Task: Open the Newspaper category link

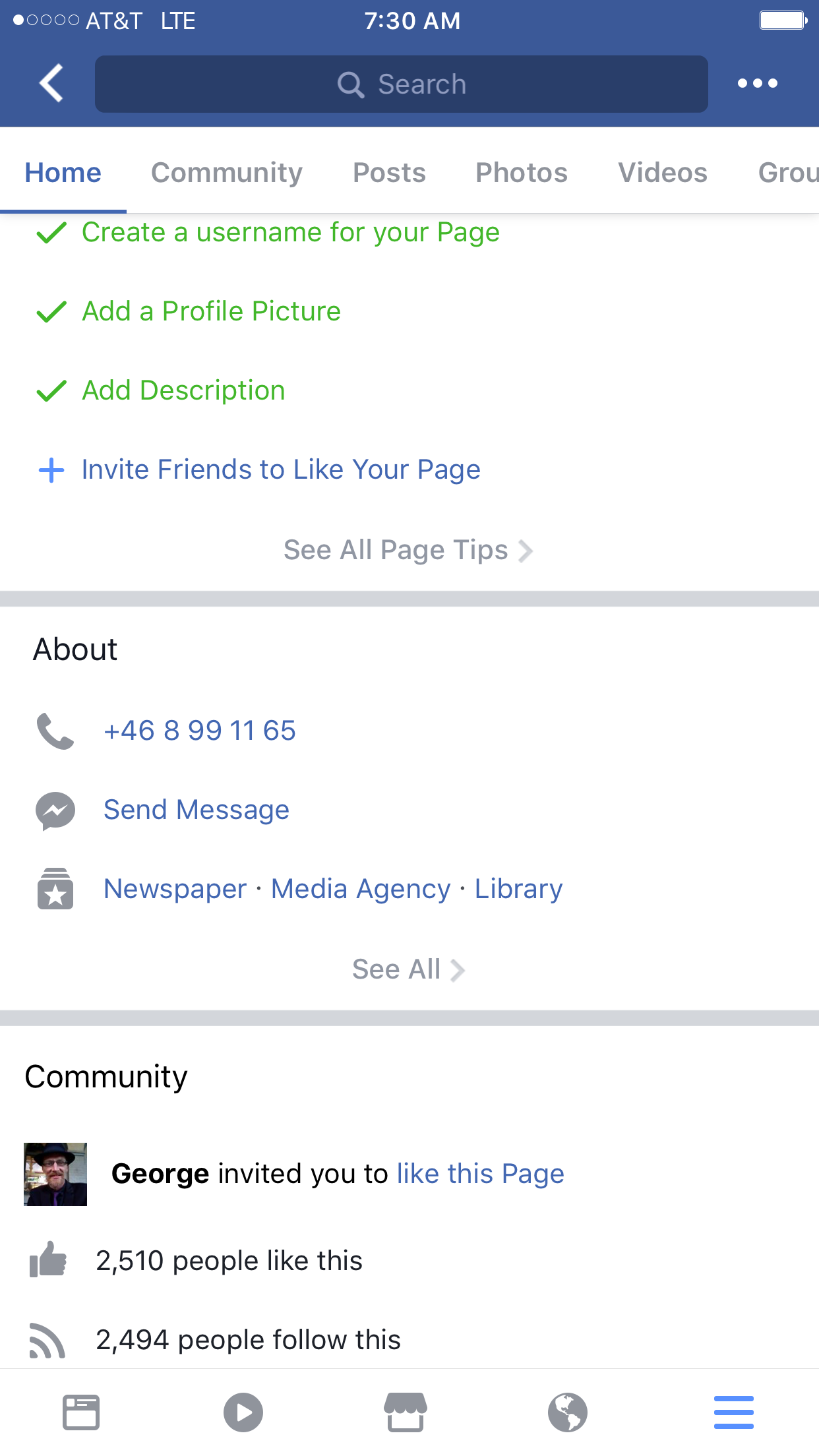Action: pos(175,889)
